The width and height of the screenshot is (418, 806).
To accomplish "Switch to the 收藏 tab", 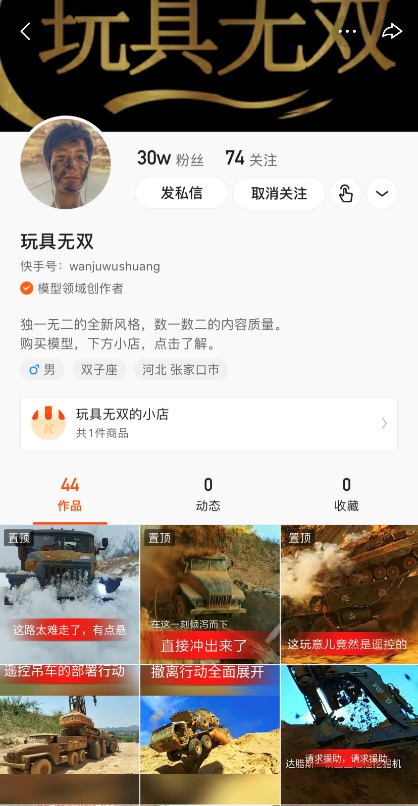I will (x=347, y=494).
